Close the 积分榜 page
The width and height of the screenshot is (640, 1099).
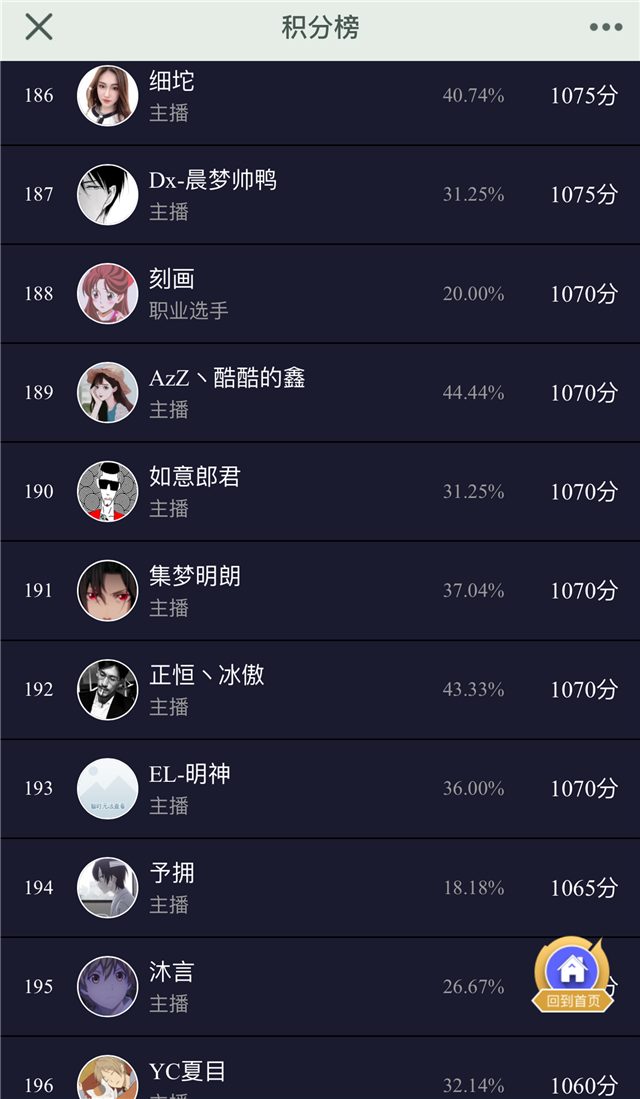pyautogui.click(x=39, y=27)
